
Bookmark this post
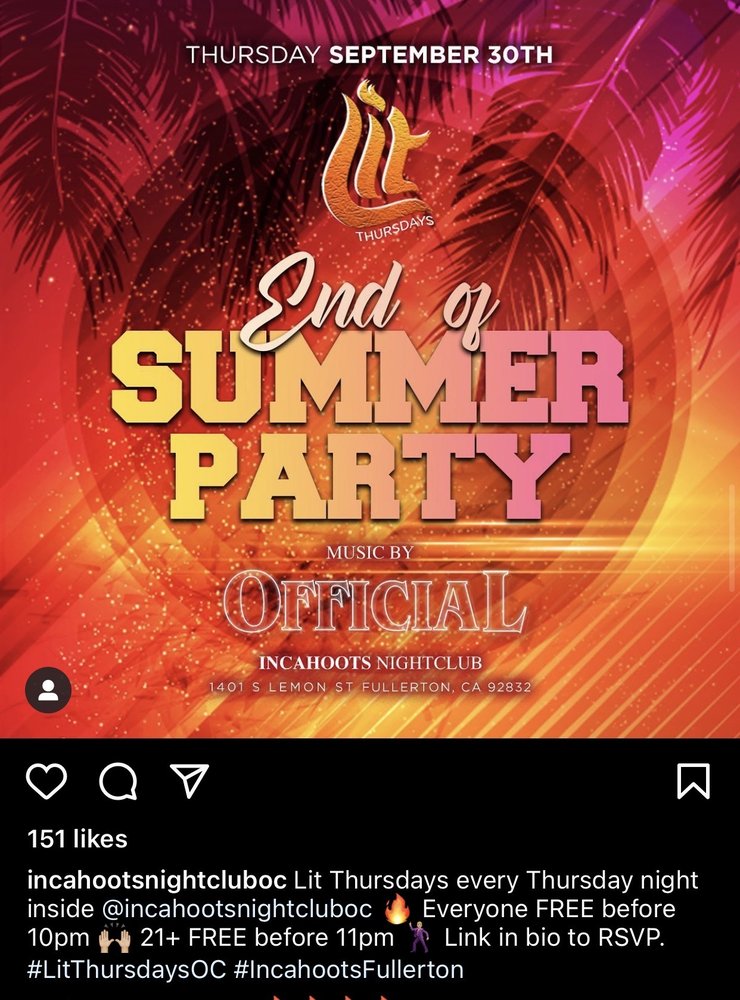(x=693, y=781)
